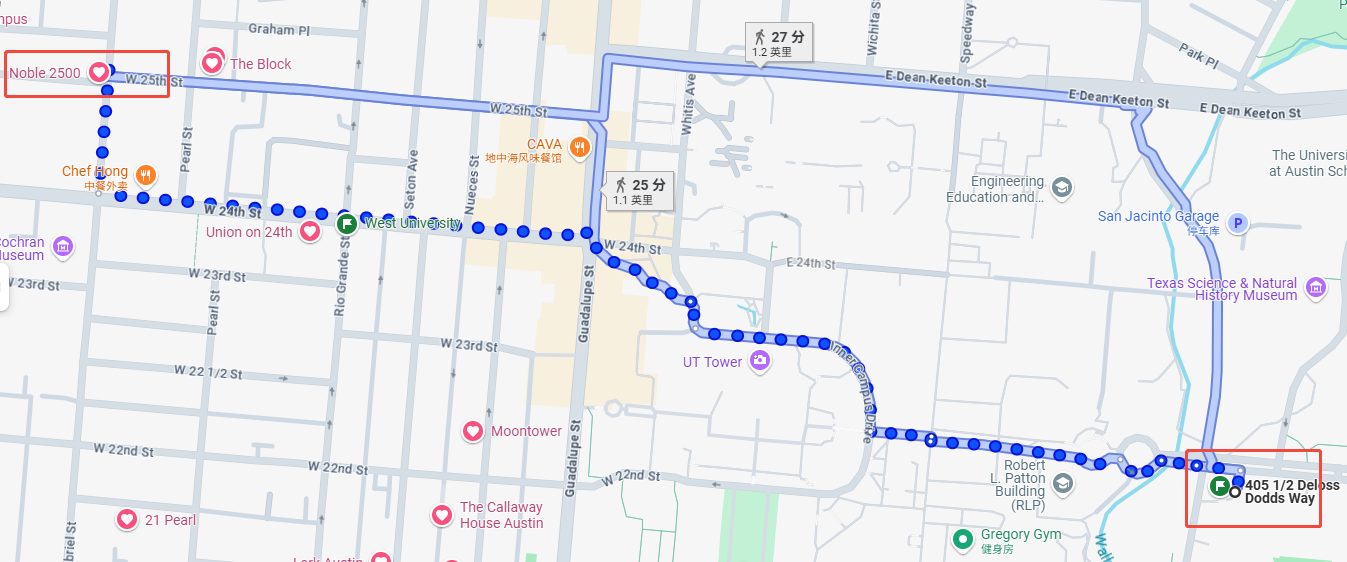Open Engineering Education building marker

point(1061,187)
